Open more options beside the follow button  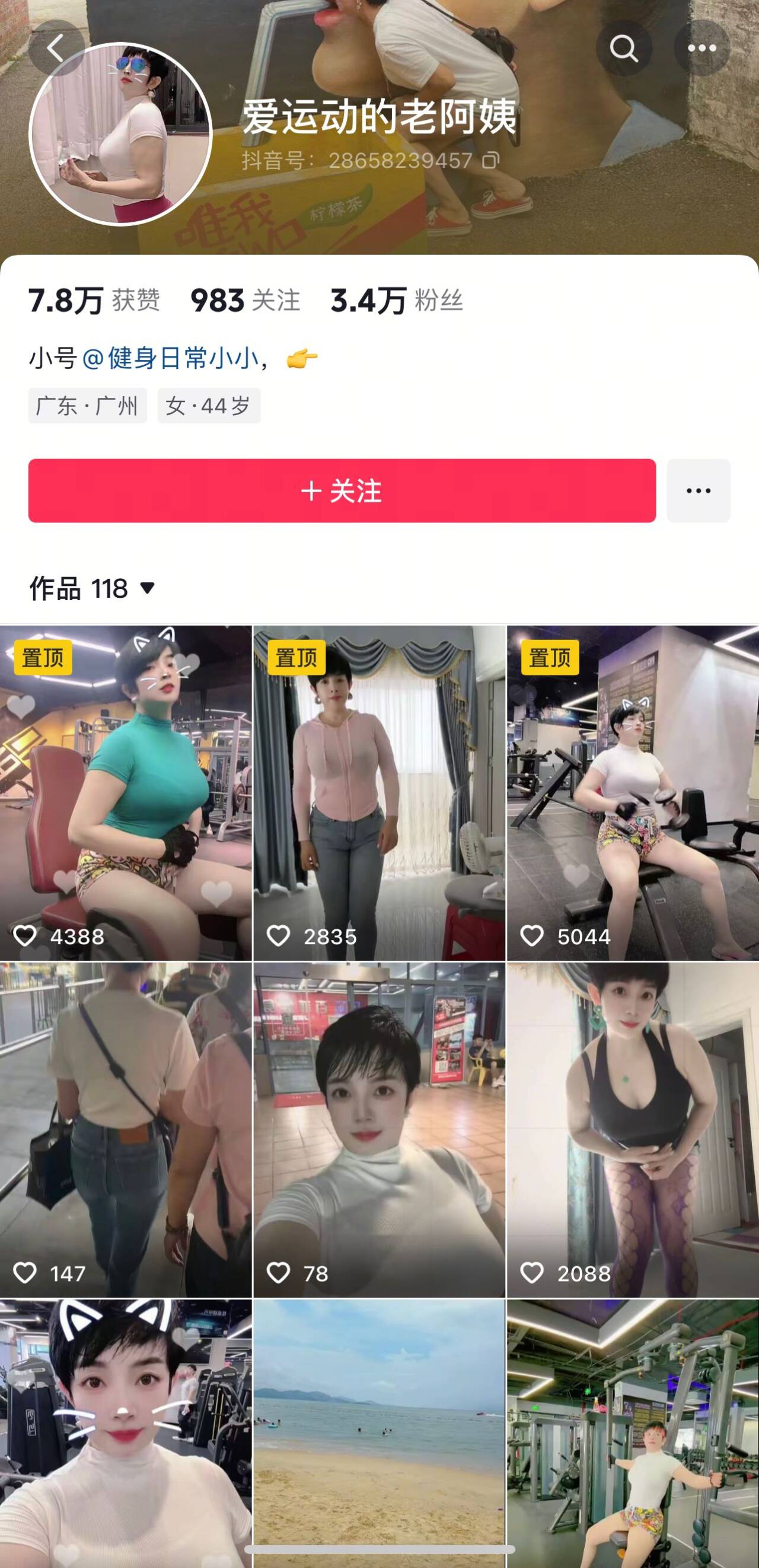pyautogui.click(x=698, y=490)
